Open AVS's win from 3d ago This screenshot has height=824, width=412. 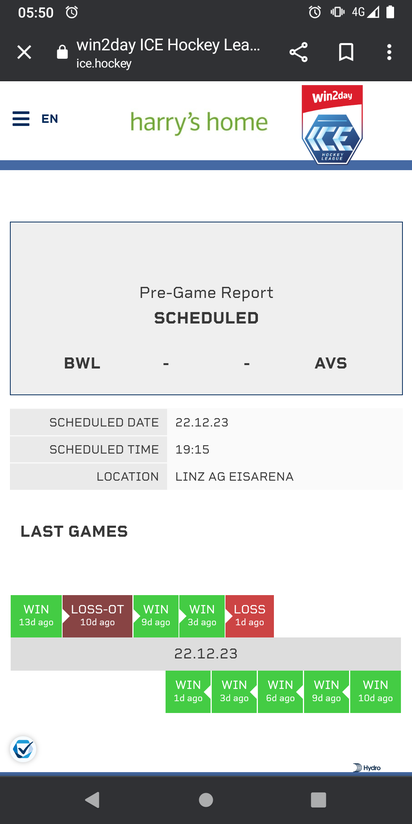tap(234, 692)
